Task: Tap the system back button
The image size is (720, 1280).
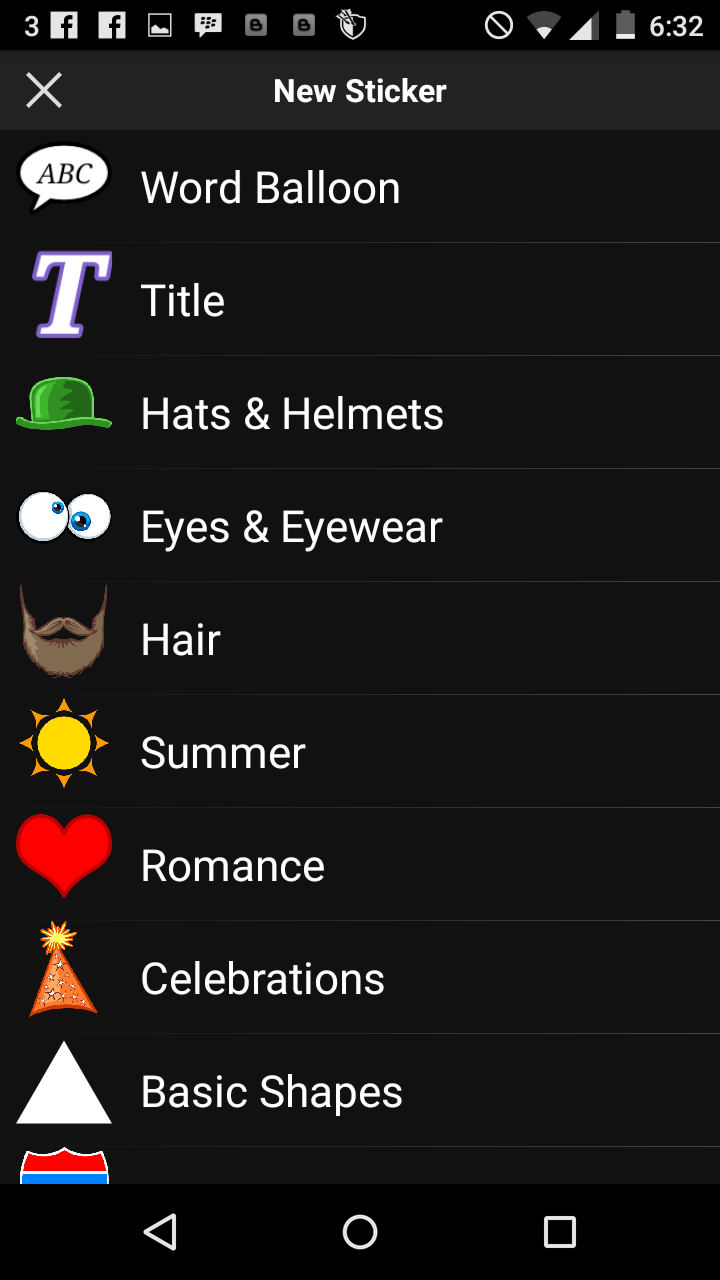Action: coord(160,1232)
